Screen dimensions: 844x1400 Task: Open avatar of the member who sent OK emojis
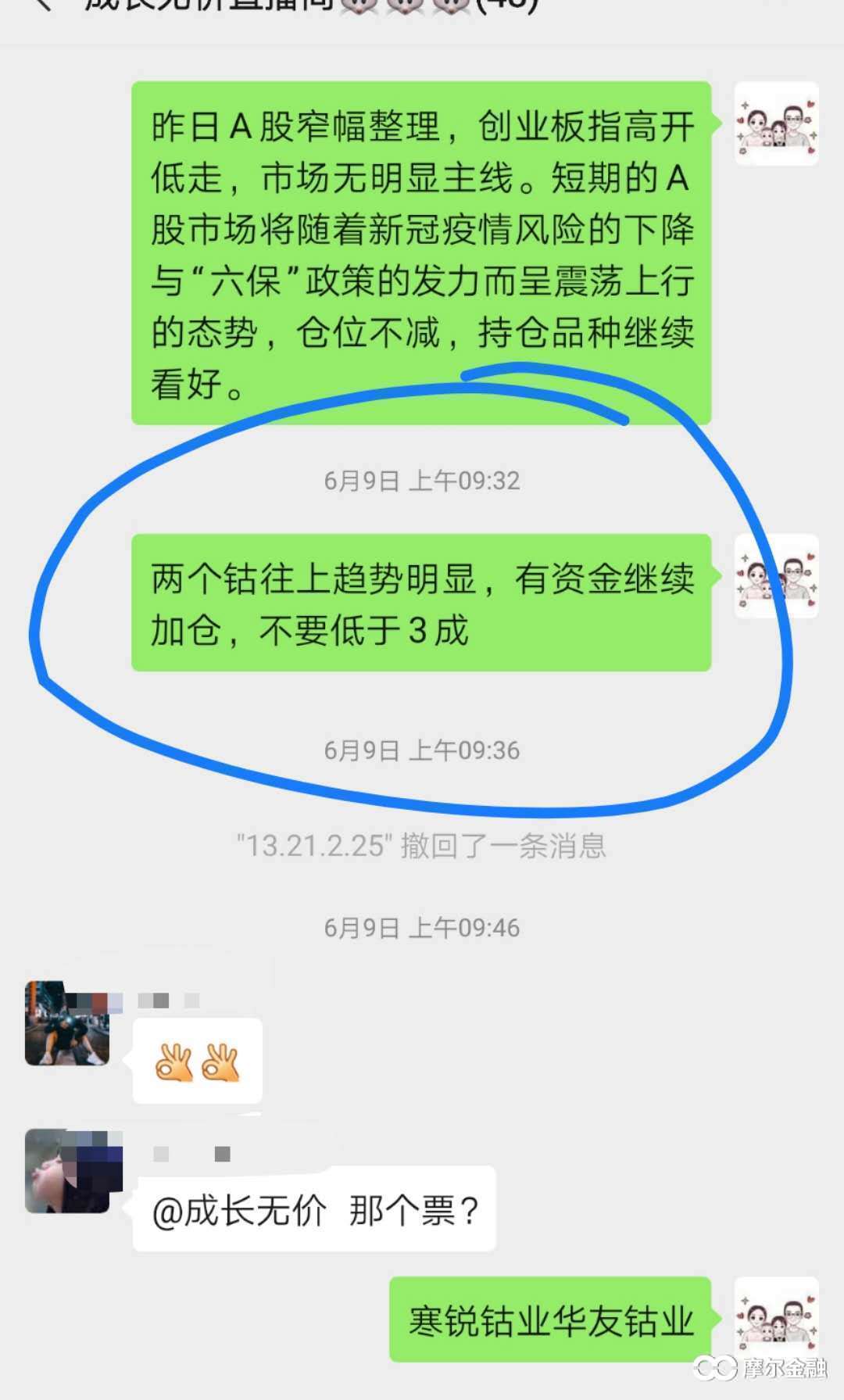click(x=66, y=1022)
